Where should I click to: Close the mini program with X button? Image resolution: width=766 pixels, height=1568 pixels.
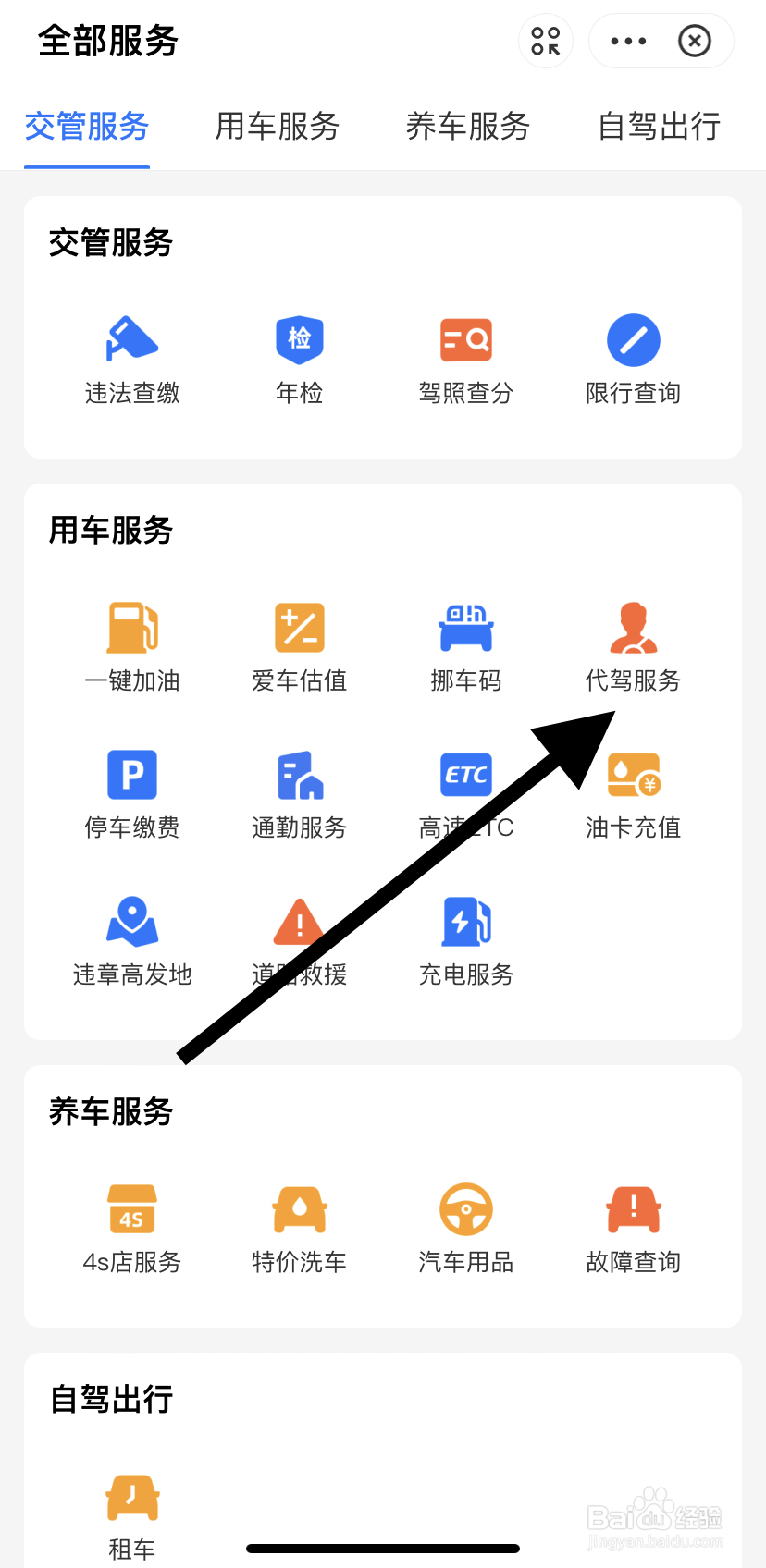[695, 41]
